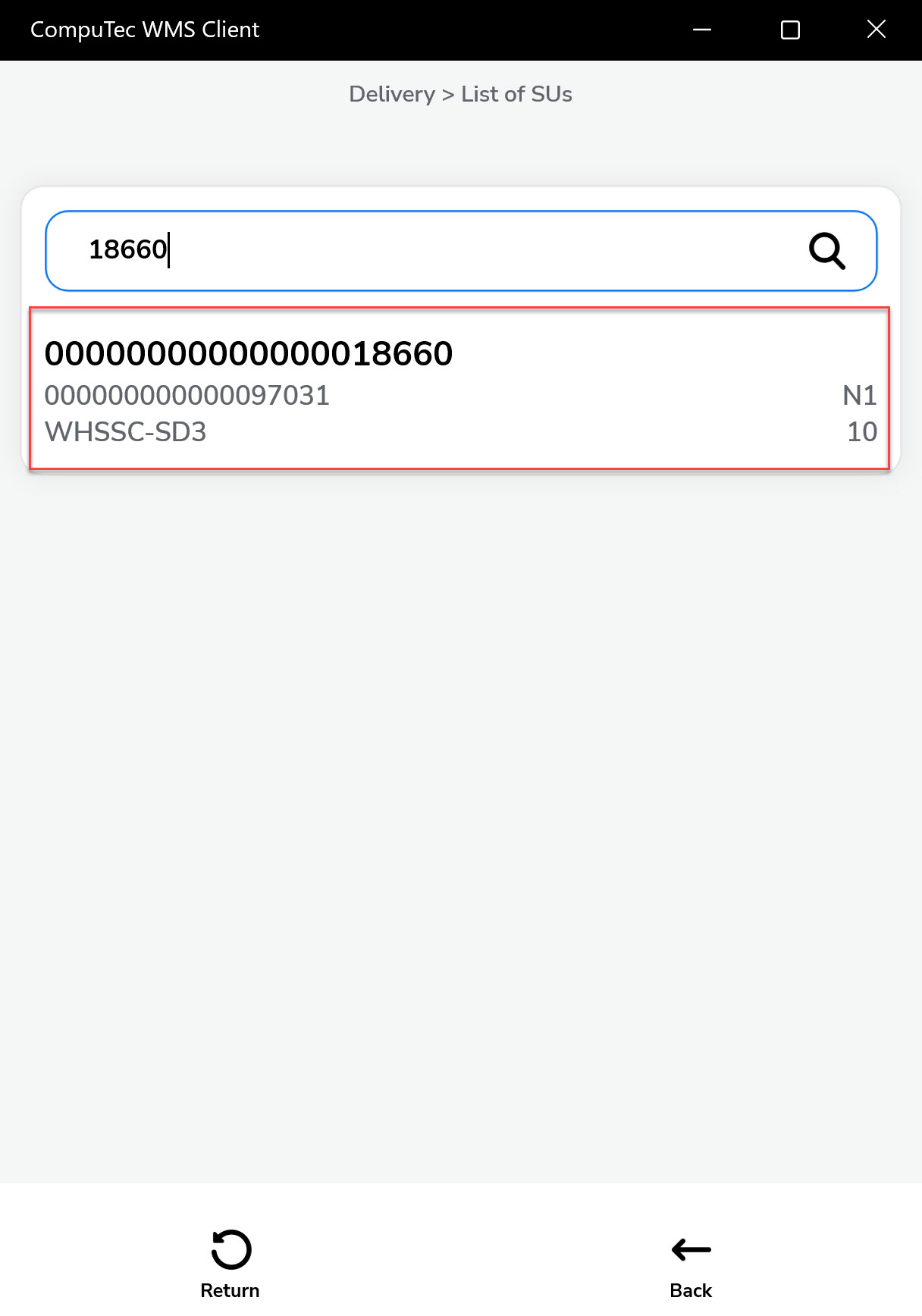The width and height of the screenshot is (922, 1316).
Task: Select SU 000000000000018660 result
Action: point(459,388)
